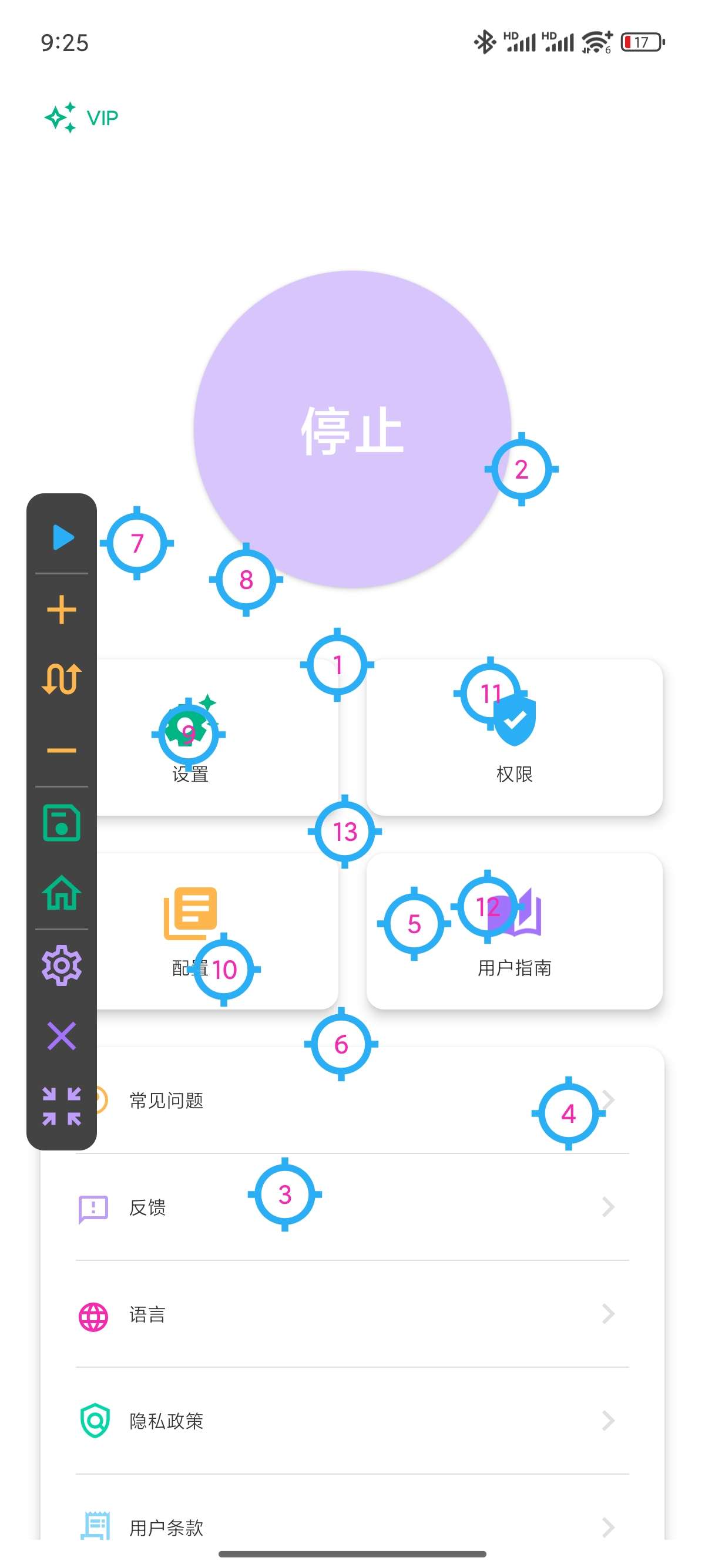This screenshot has width=705, height=1568.
Task: Save the configuration using the disk icon
Action: pyautogui.click(x=62, y=822)
